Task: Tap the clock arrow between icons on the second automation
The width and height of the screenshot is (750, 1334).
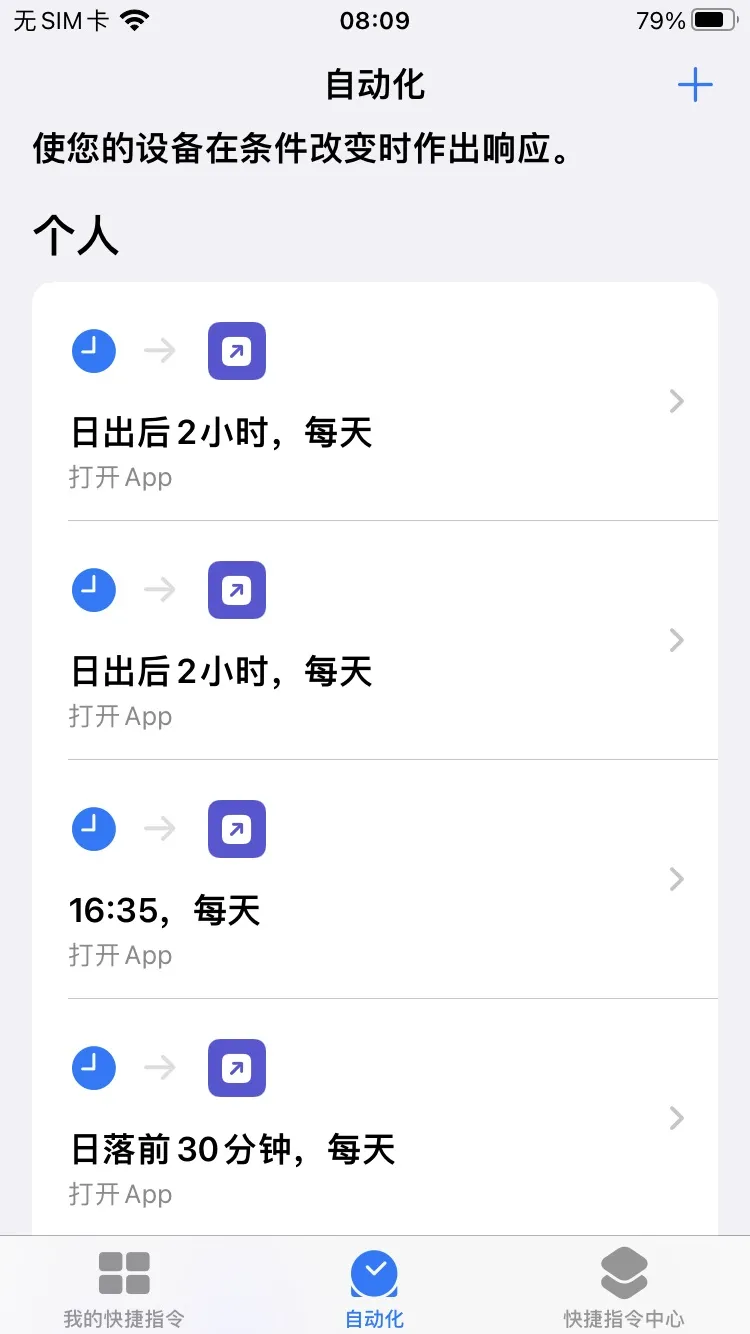Action: coord(160,590)
